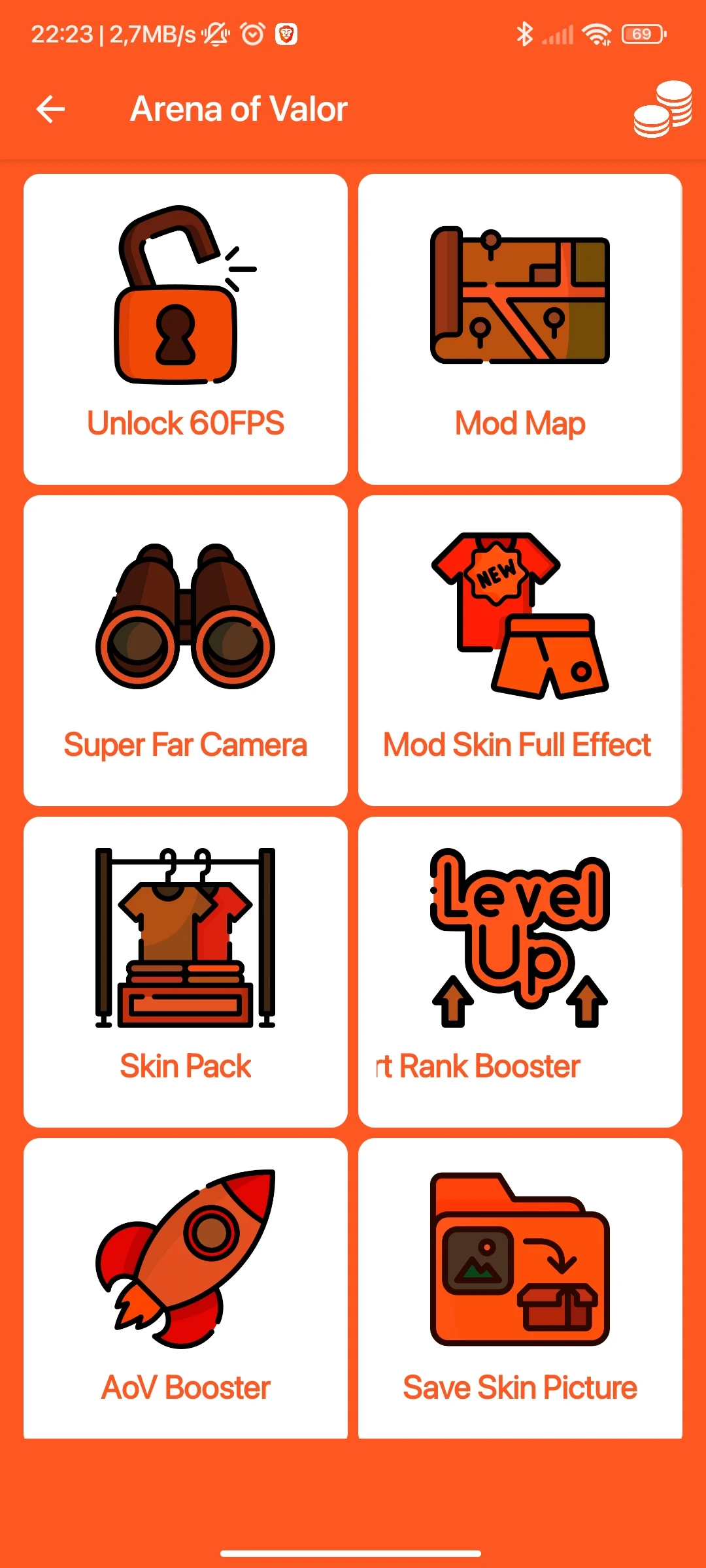The image size is (706, 1568).
Task: Open the Unlock 60FPS card
Action: tap(186, 329)
